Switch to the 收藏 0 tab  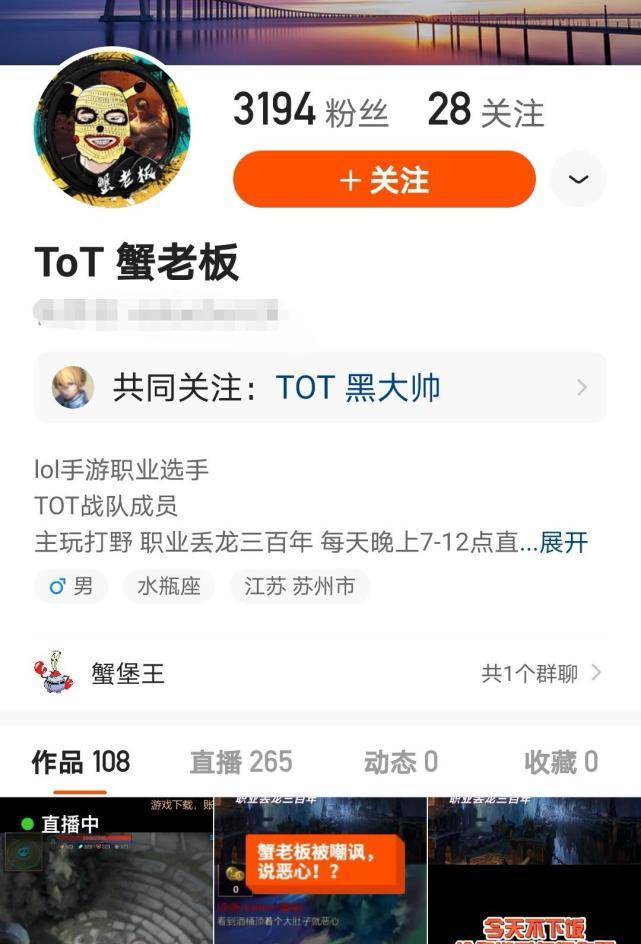(560, 762)
